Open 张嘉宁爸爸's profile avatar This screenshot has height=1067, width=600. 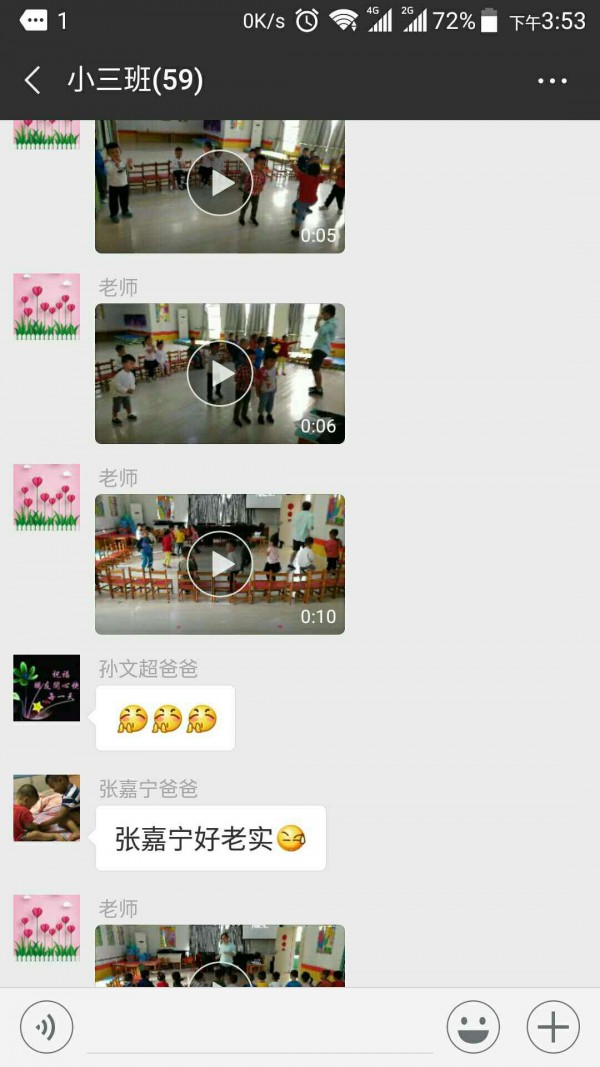point(46,808)
